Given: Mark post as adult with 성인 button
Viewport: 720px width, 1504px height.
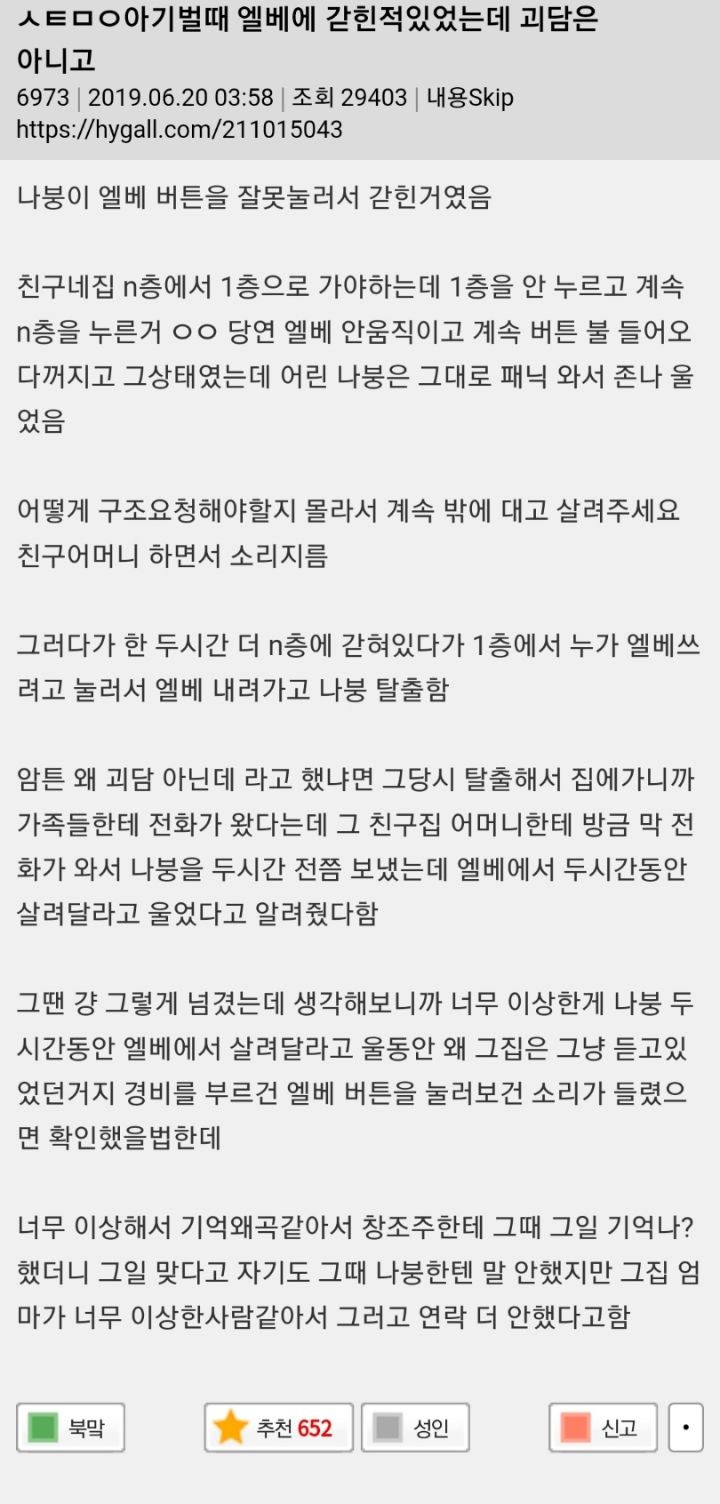Looking at the screenshot, I should tap(415, 1427).
